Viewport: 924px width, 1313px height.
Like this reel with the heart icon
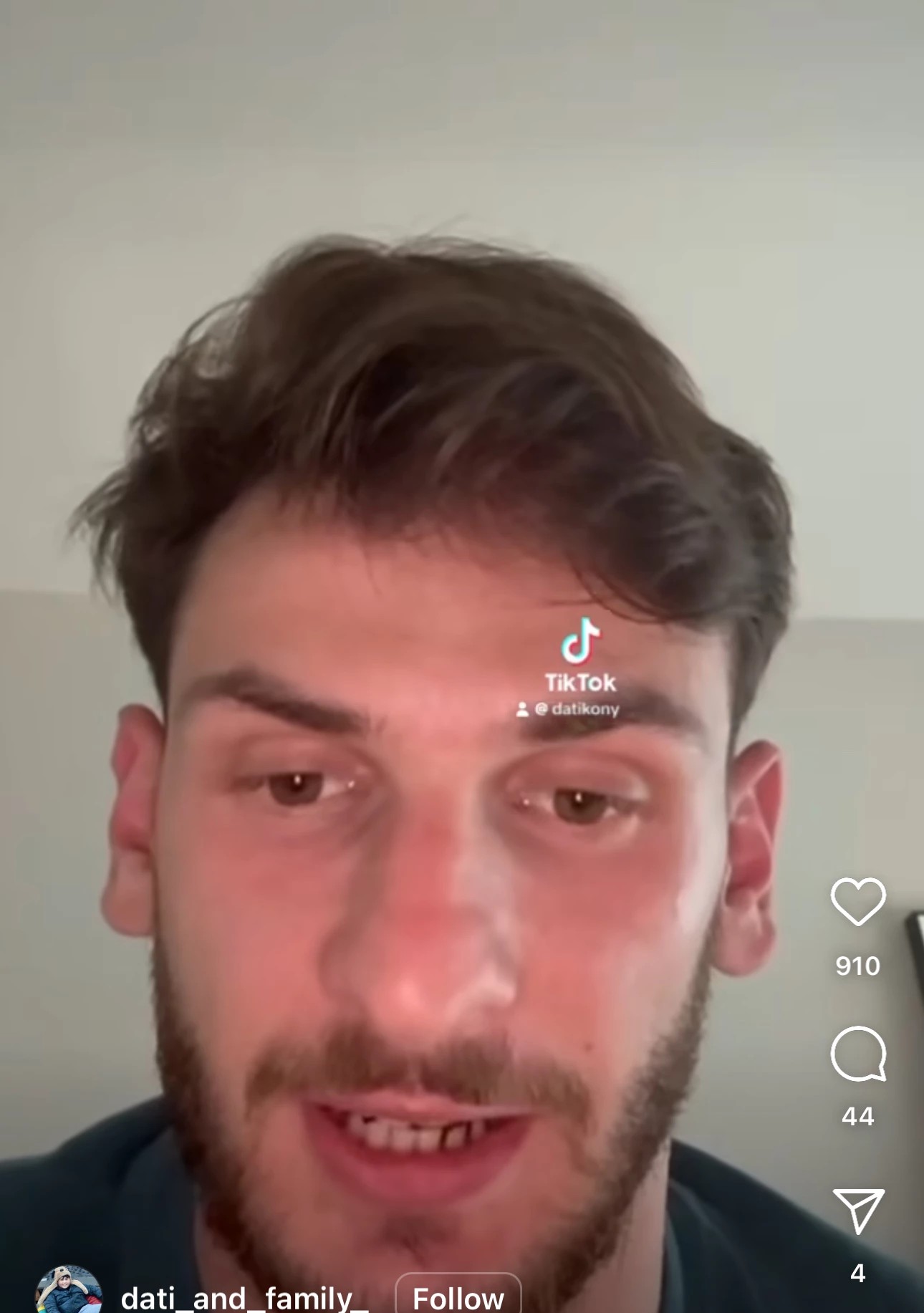(858, 901)
